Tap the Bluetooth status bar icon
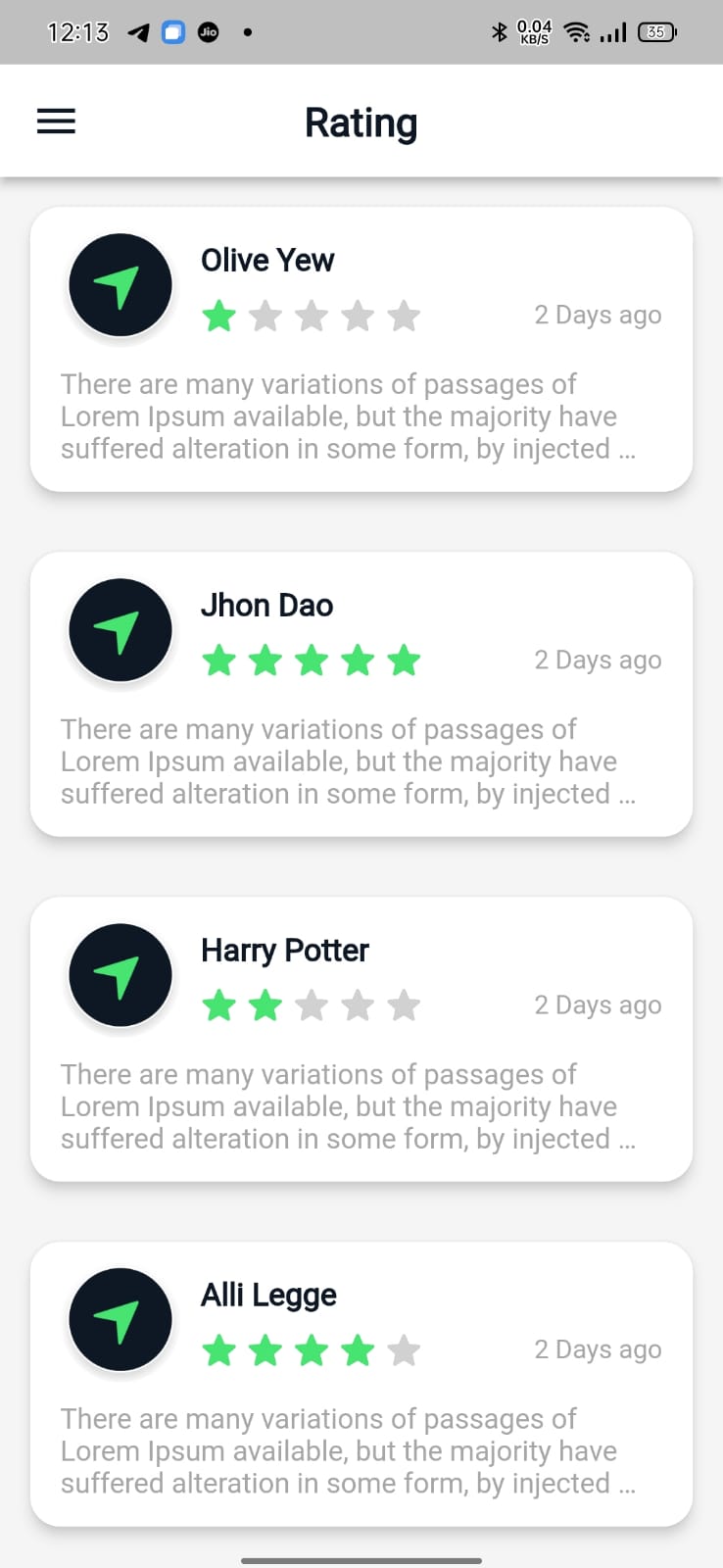The image size is (723, 1568). pyautogui.click(x=499, y=31)
